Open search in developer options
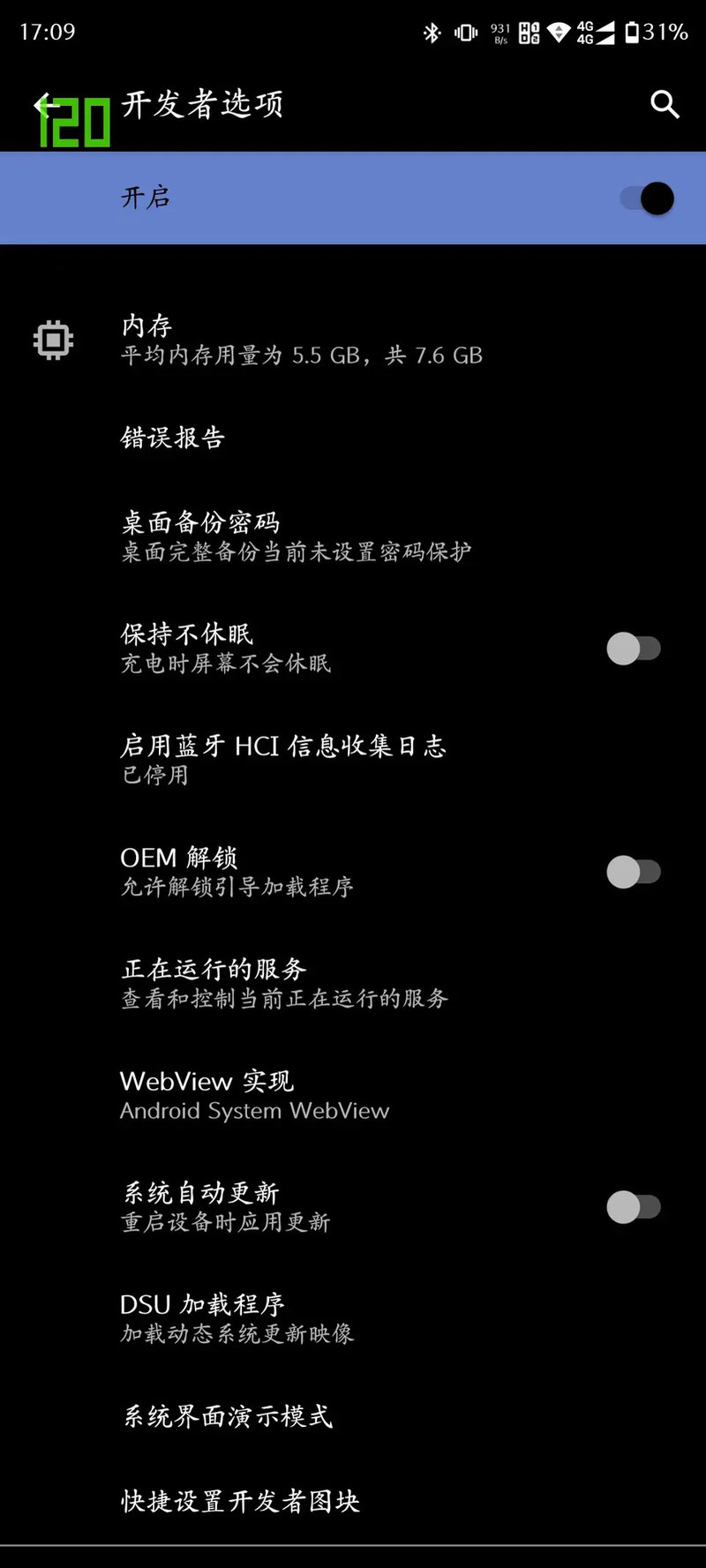The height and width of the screenshot is (1568, 706). [665, 105]
